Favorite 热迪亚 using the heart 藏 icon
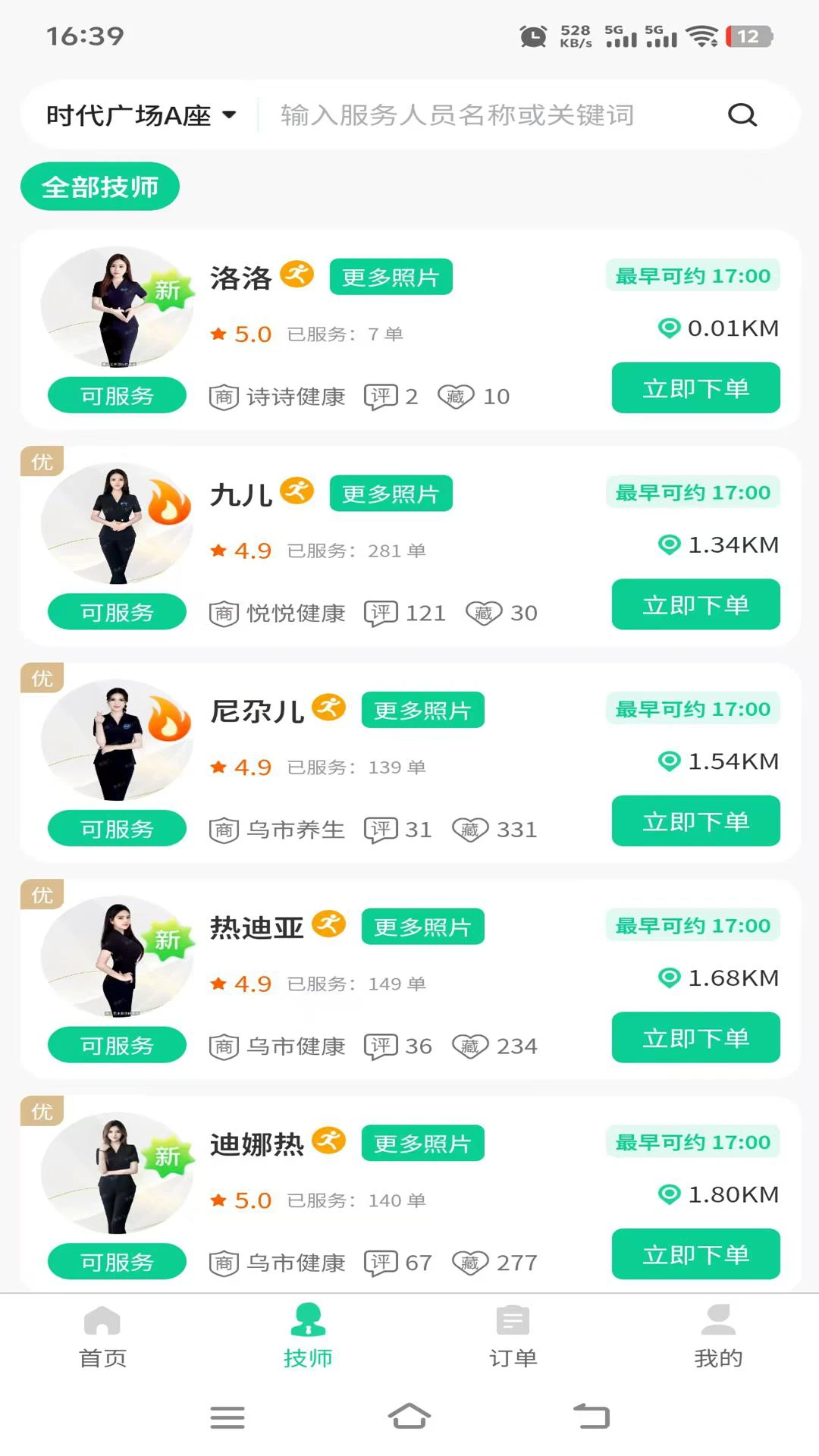The image size is (819, 1456). (x=472, y=1045)
